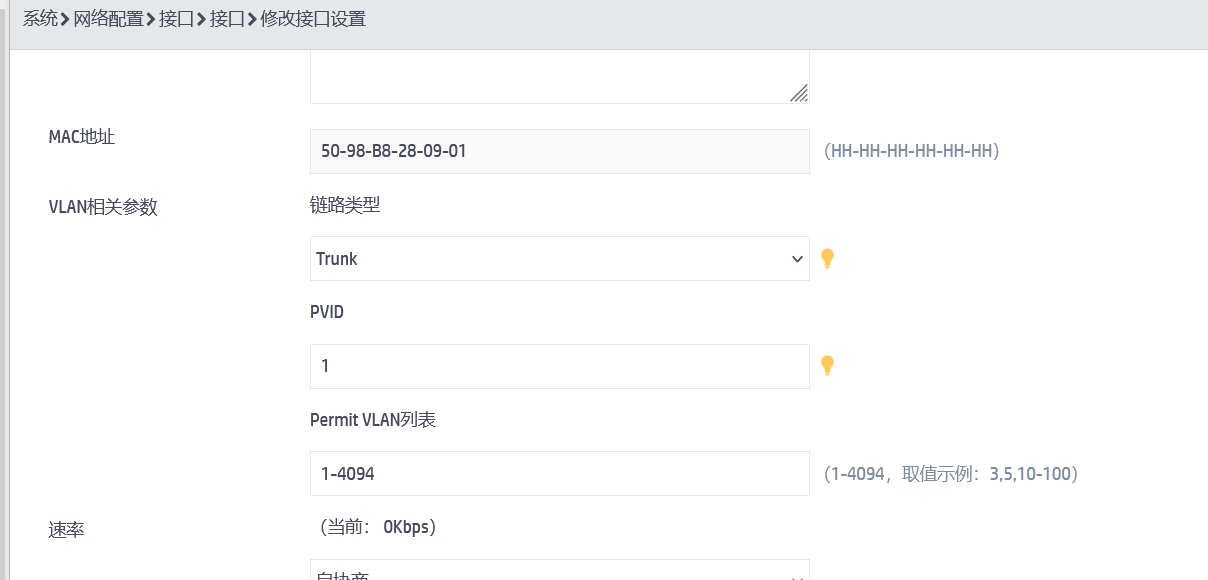Image resolution: width=1208 pixels, height=580 pixels.
Task: Open the 链路类型 dropdown showing Trunk
Action: tap(559, 259)
